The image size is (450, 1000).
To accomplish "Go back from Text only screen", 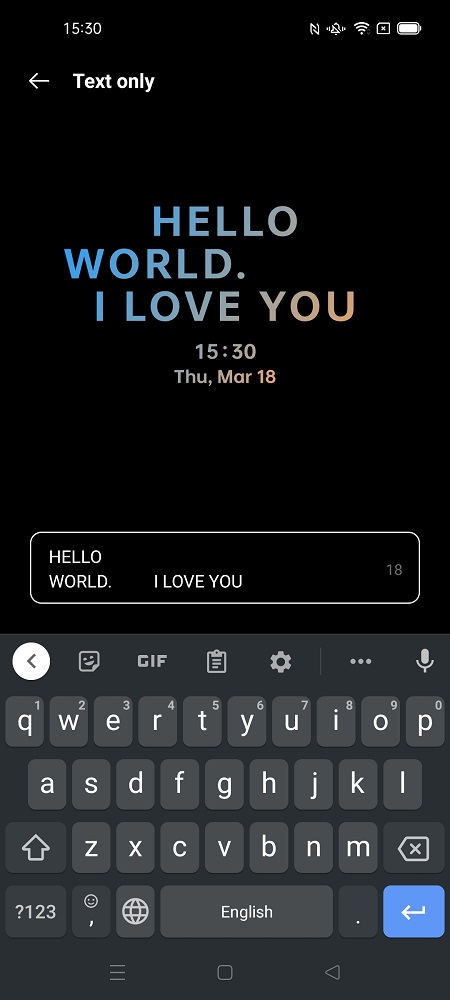I will pos(39,81).
